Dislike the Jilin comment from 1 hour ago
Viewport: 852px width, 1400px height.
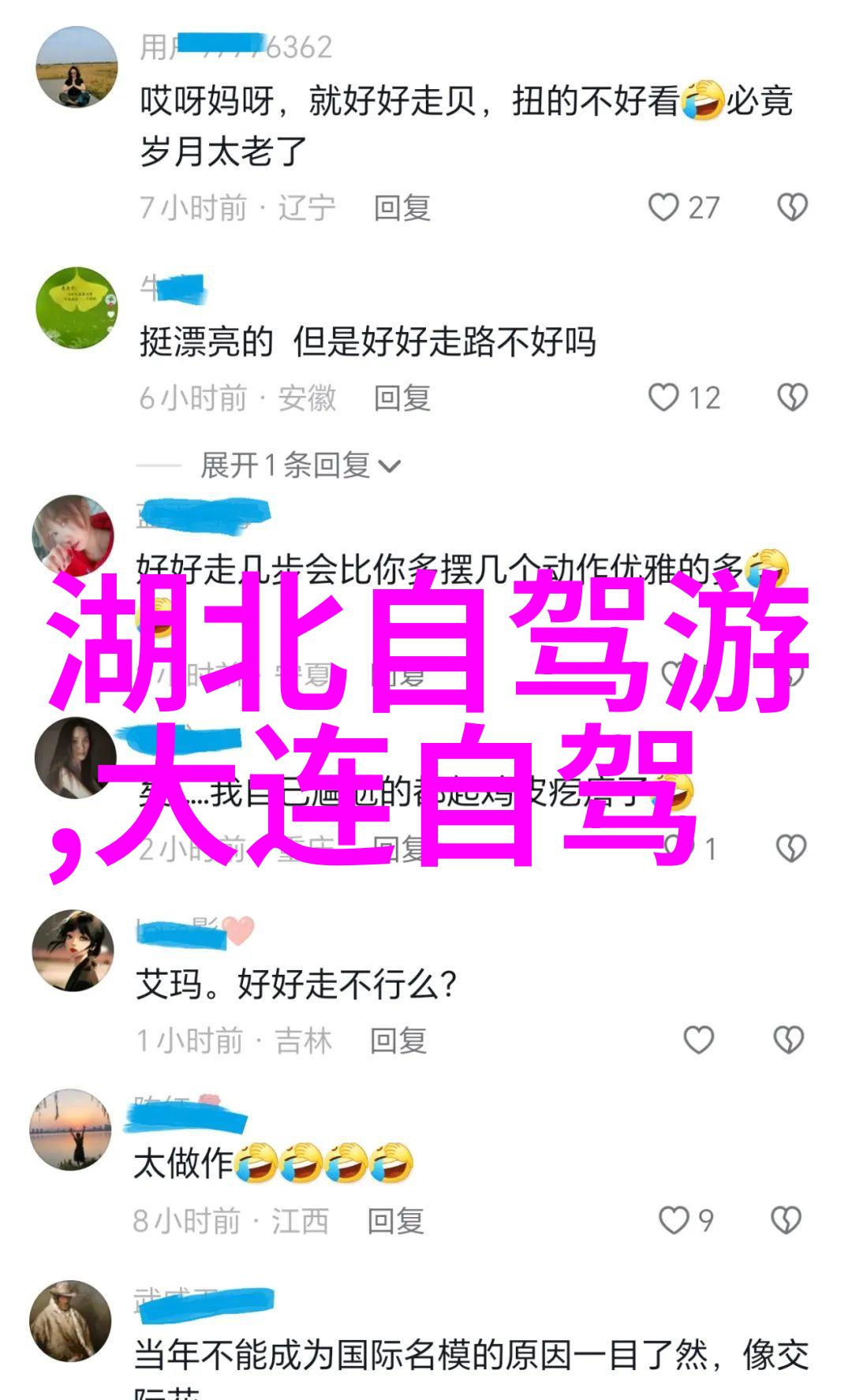(x=789, y=1040)
